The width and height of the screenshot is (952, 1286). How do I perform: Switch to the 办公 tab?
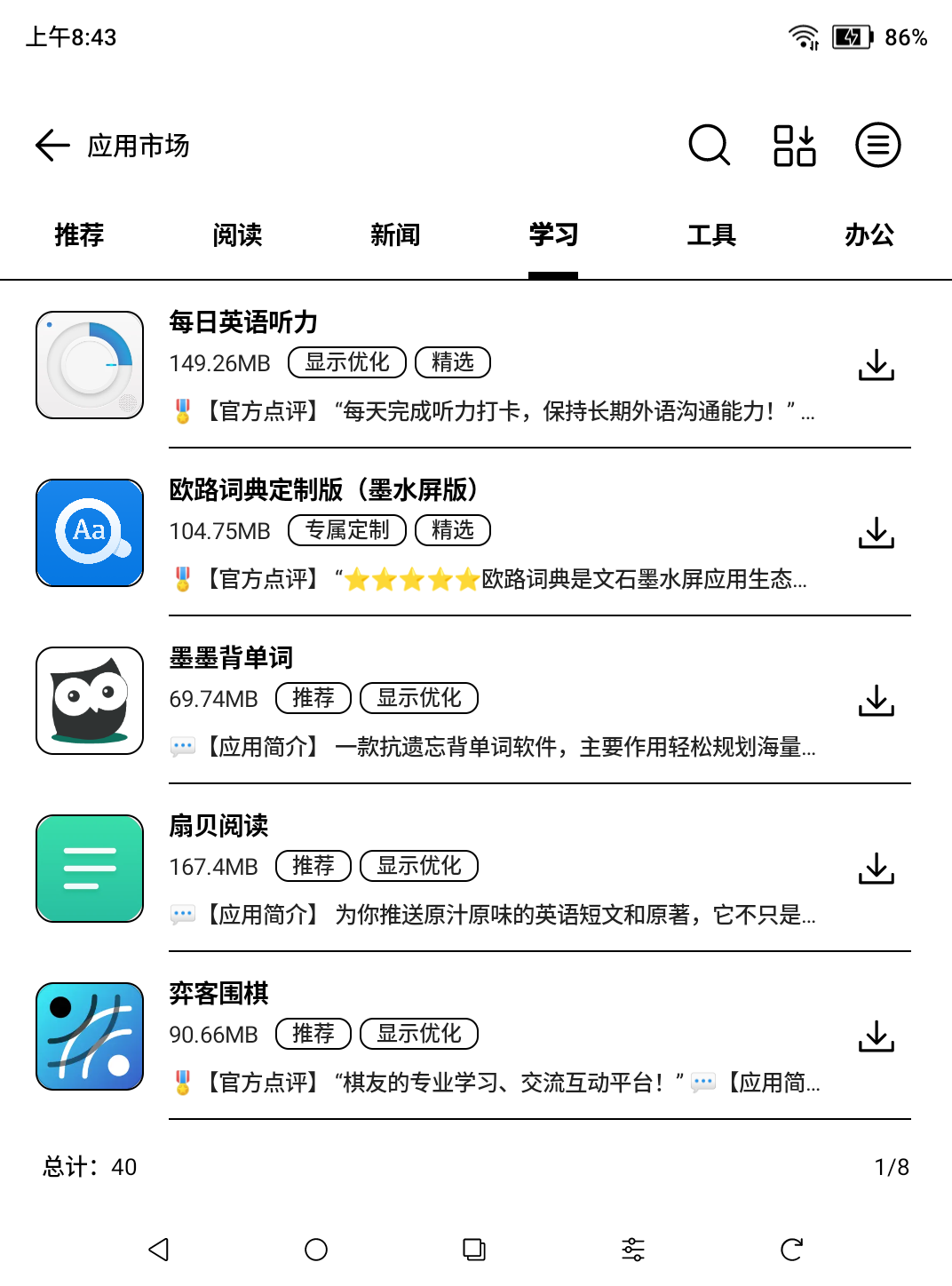(x=869, y=235)
